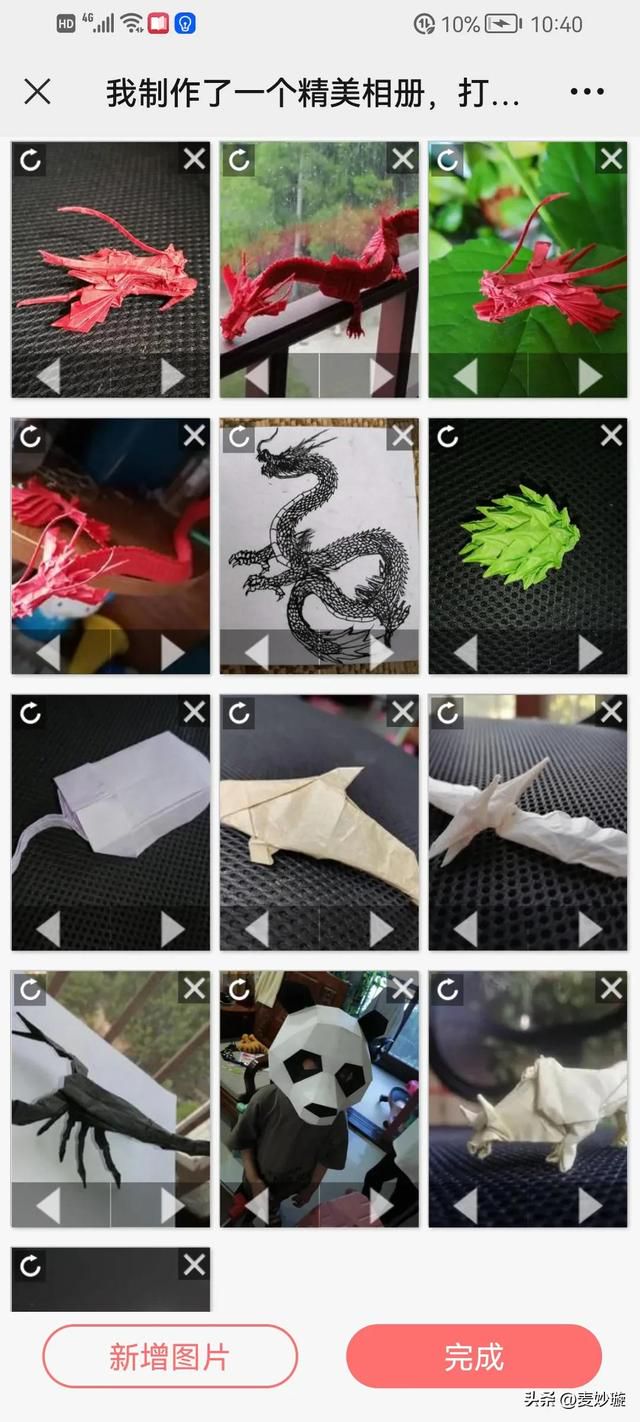This screenshot has height=1422, width=640.
Task: Remove the red dragon on railing photo
Action: pos(402,159)
